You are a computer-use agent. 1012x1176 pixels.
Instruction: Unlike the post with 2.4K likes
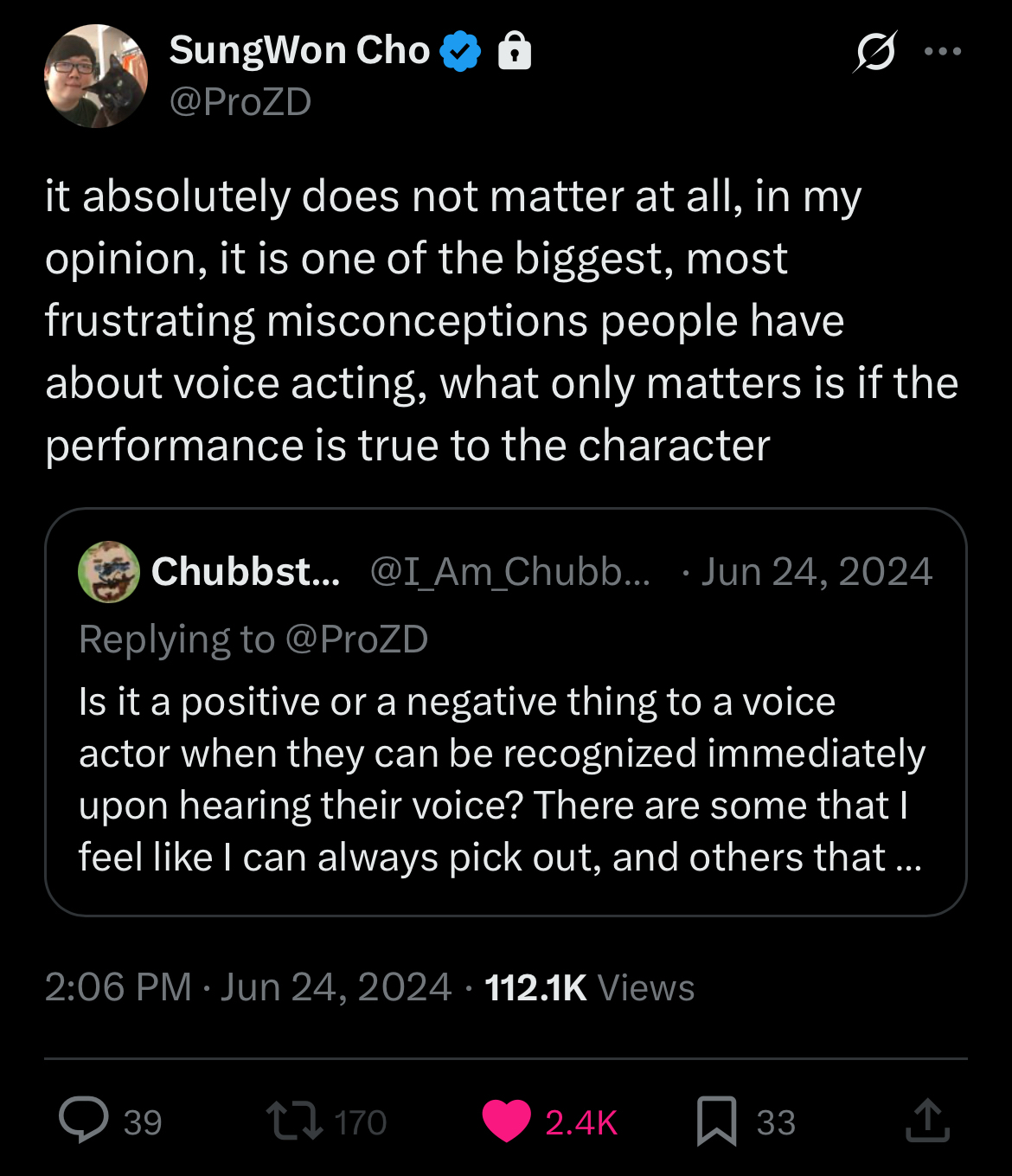[x=507, y=1121]
